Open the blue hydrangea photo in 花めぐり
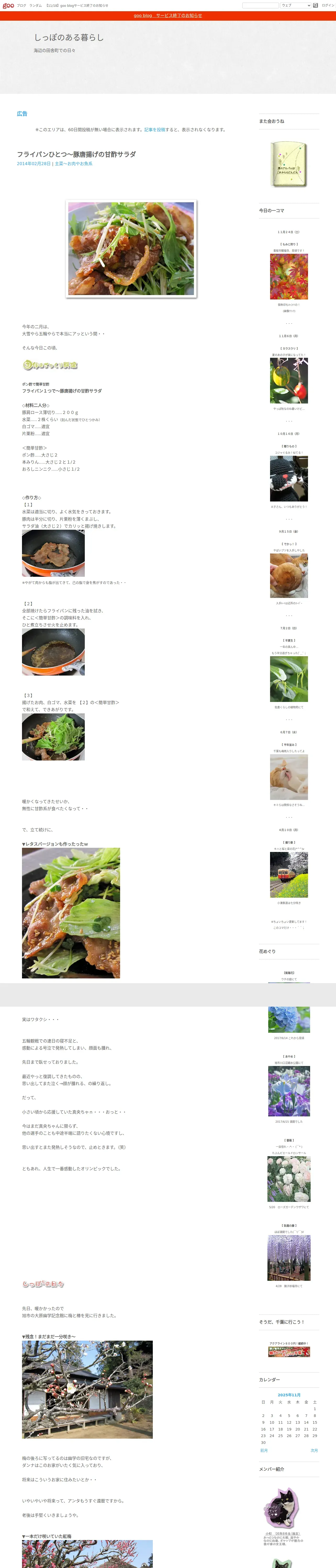 pos(289,1019)
